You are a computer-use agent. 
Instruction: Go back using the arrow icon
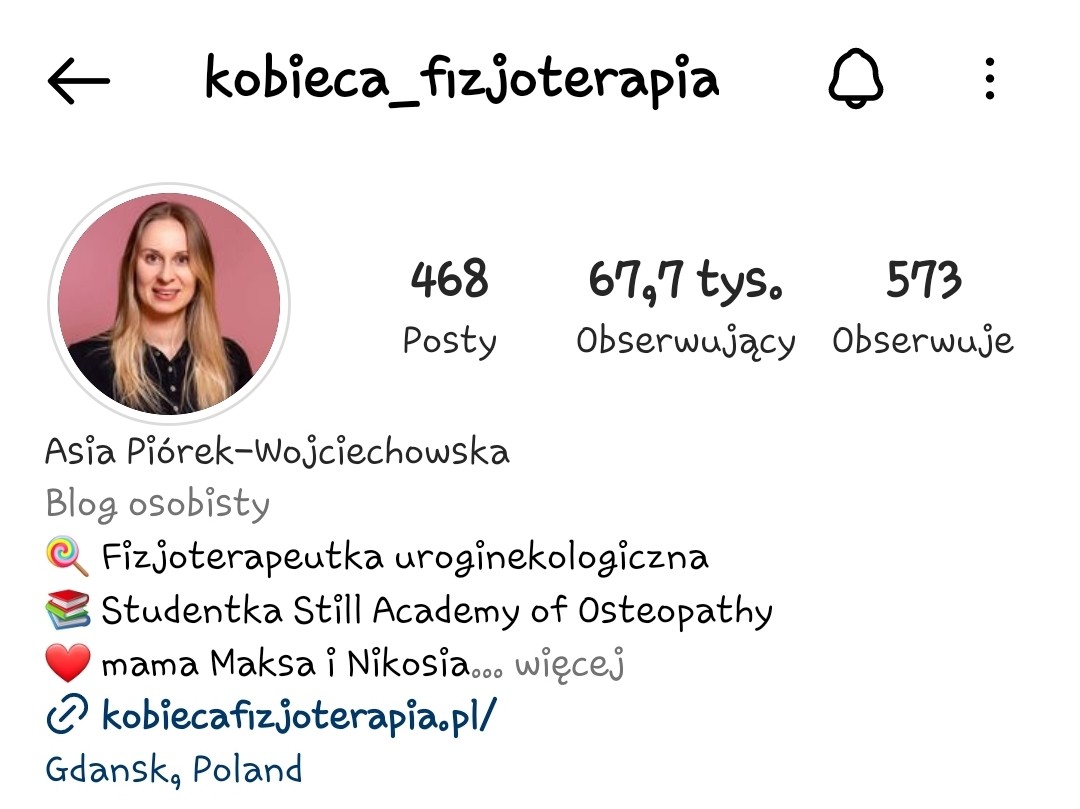(x=78, y=81)
